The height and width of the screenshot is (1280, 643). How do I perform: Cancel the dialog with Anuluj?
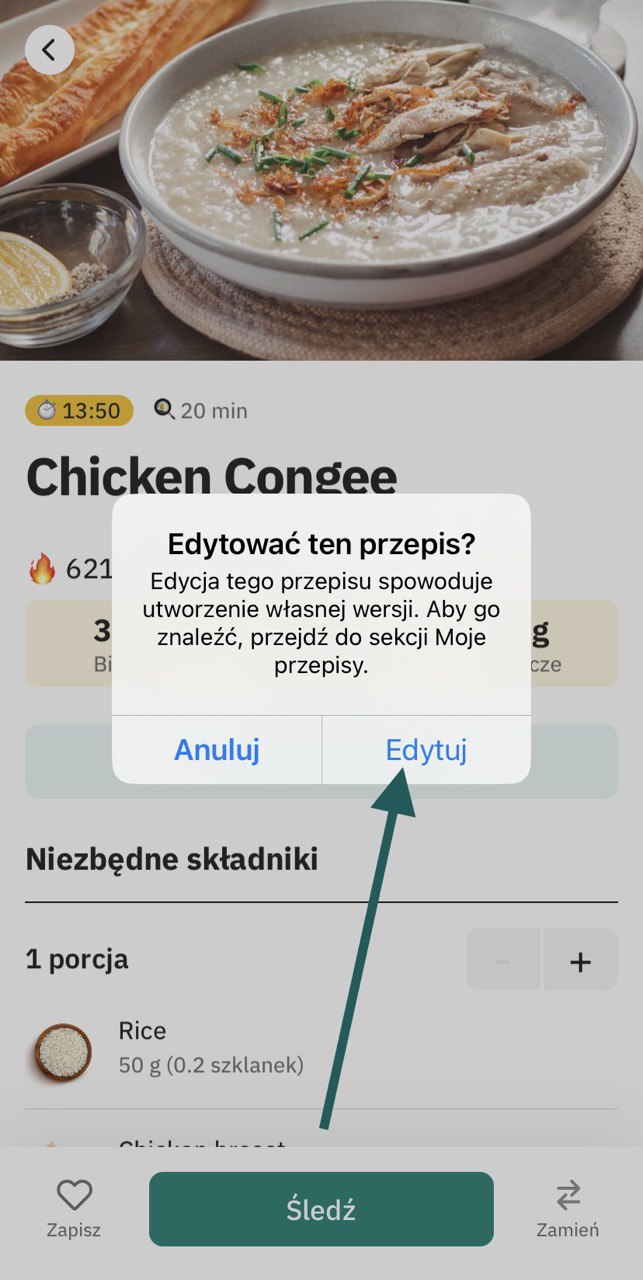(217, 750)
